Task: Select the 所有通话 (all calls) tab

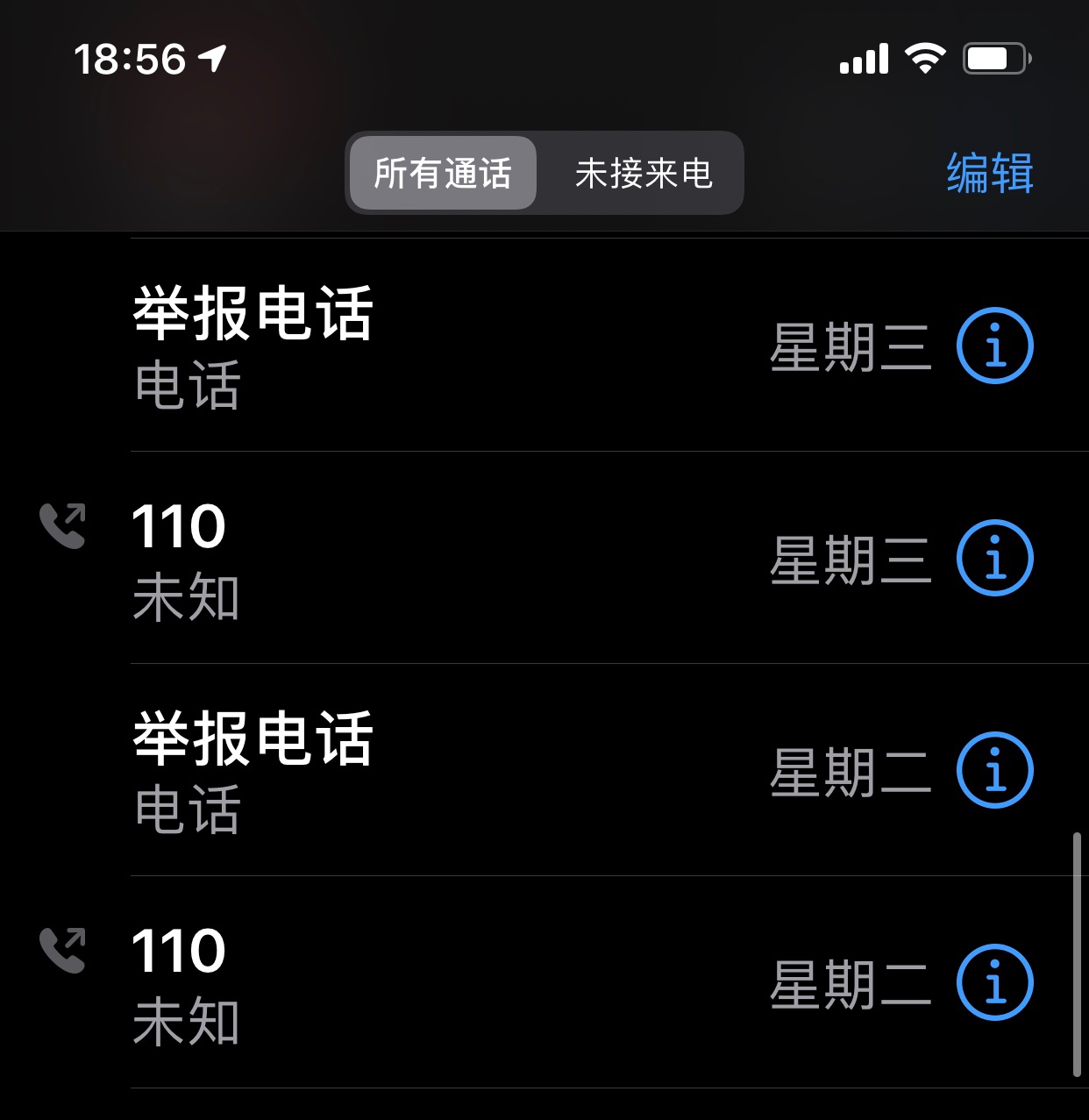Action: (x=443, y=173)
